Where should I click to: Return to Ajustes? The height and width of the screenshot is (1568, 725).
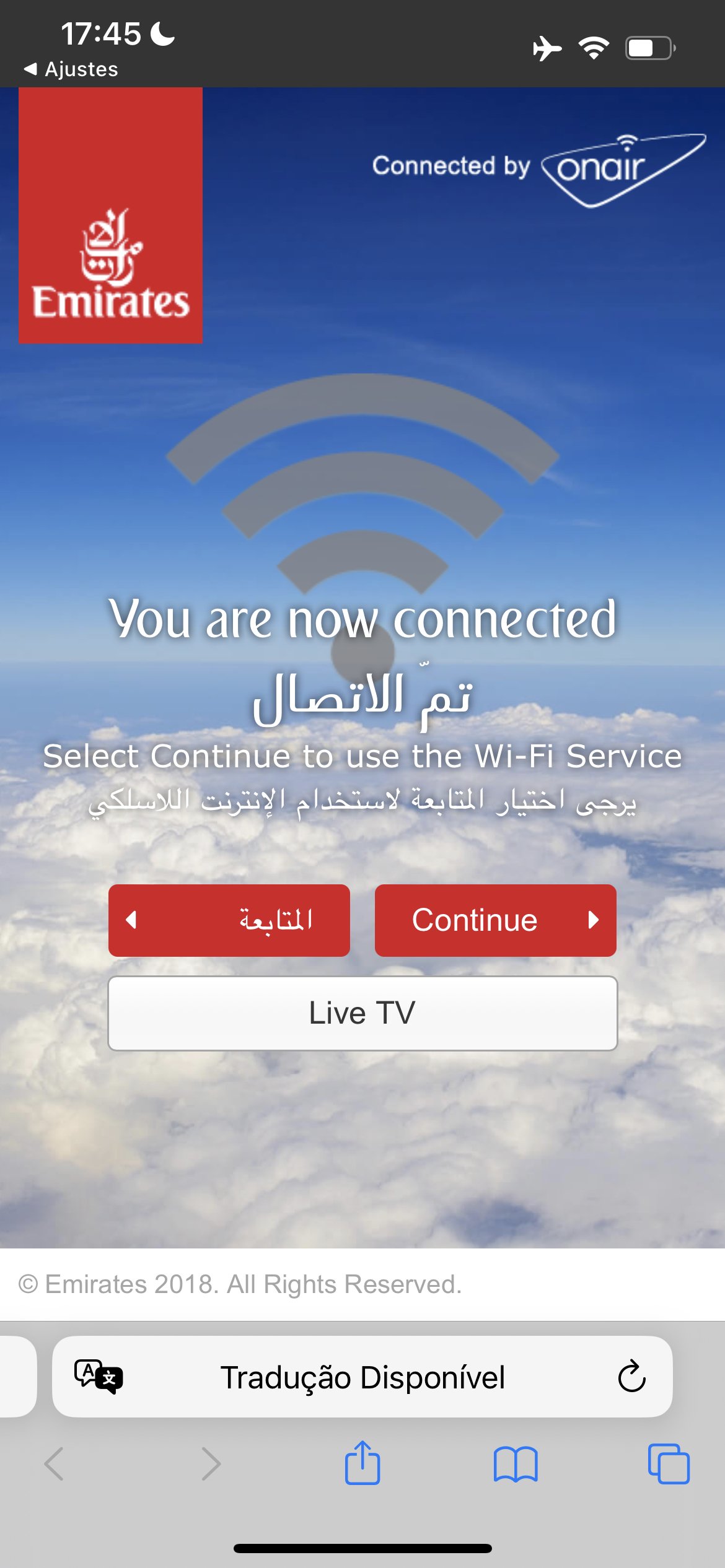pyautogui.click(x=71, y=69)
